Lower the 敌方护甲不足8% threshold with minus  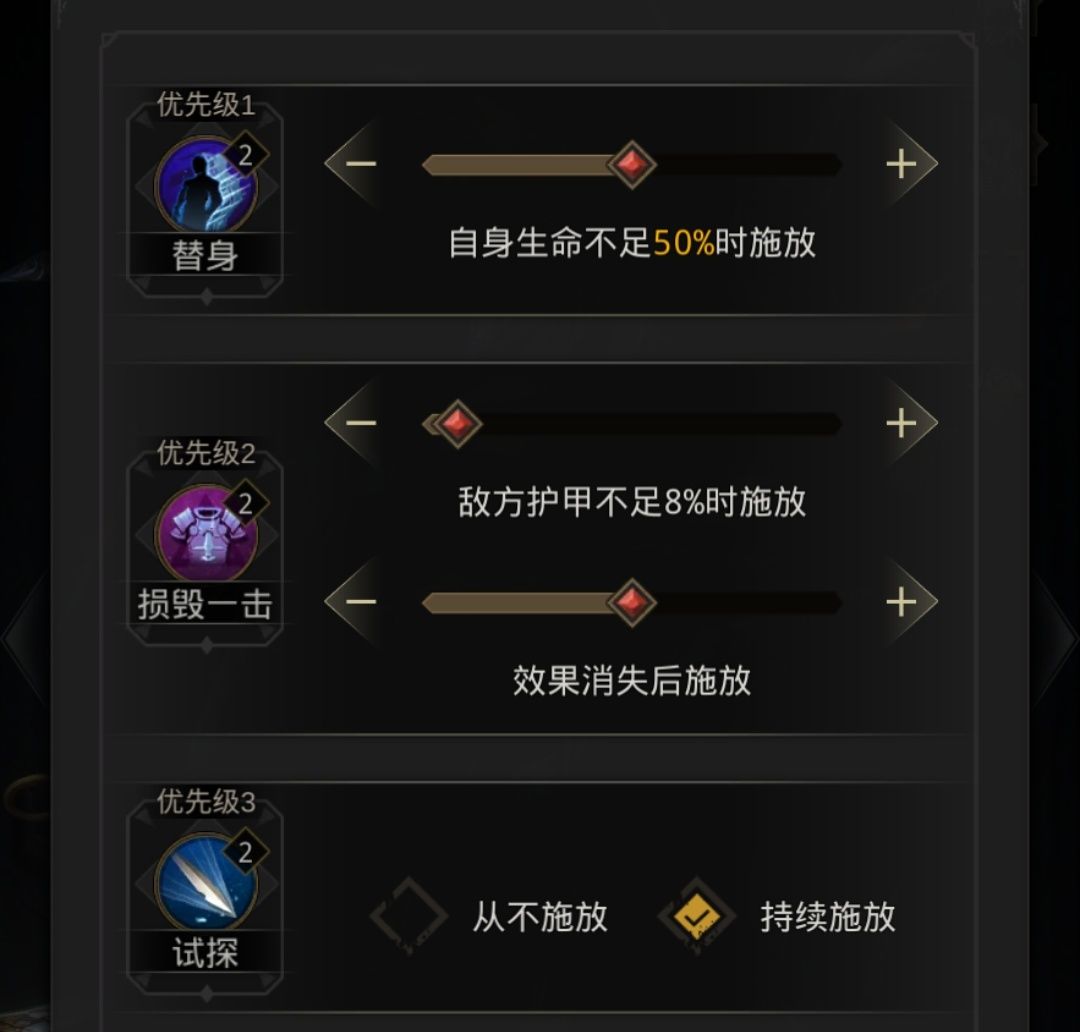point(362,423)
